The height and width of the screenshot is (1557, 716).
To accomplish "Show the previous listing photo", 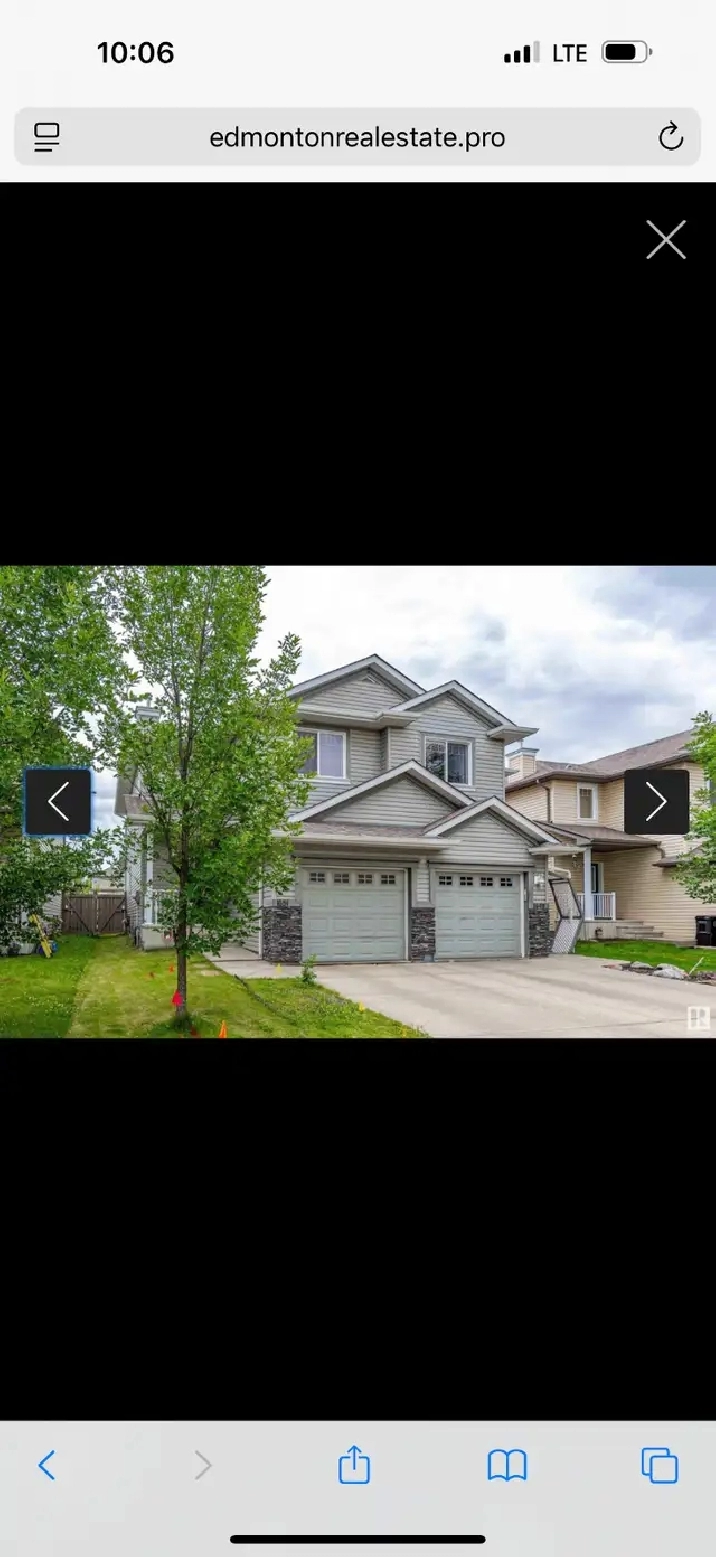I will [x=58, y=802].
